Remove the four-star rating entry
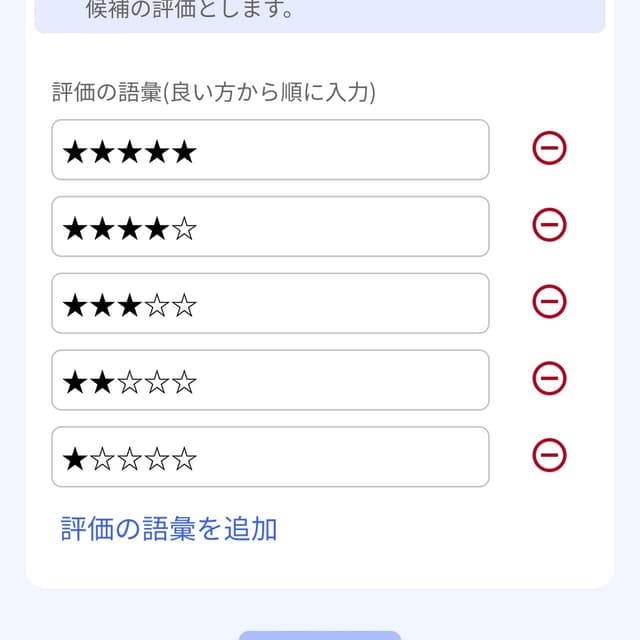Image resolution: width=640 pixels, height=640 pixels. (549, 225)
